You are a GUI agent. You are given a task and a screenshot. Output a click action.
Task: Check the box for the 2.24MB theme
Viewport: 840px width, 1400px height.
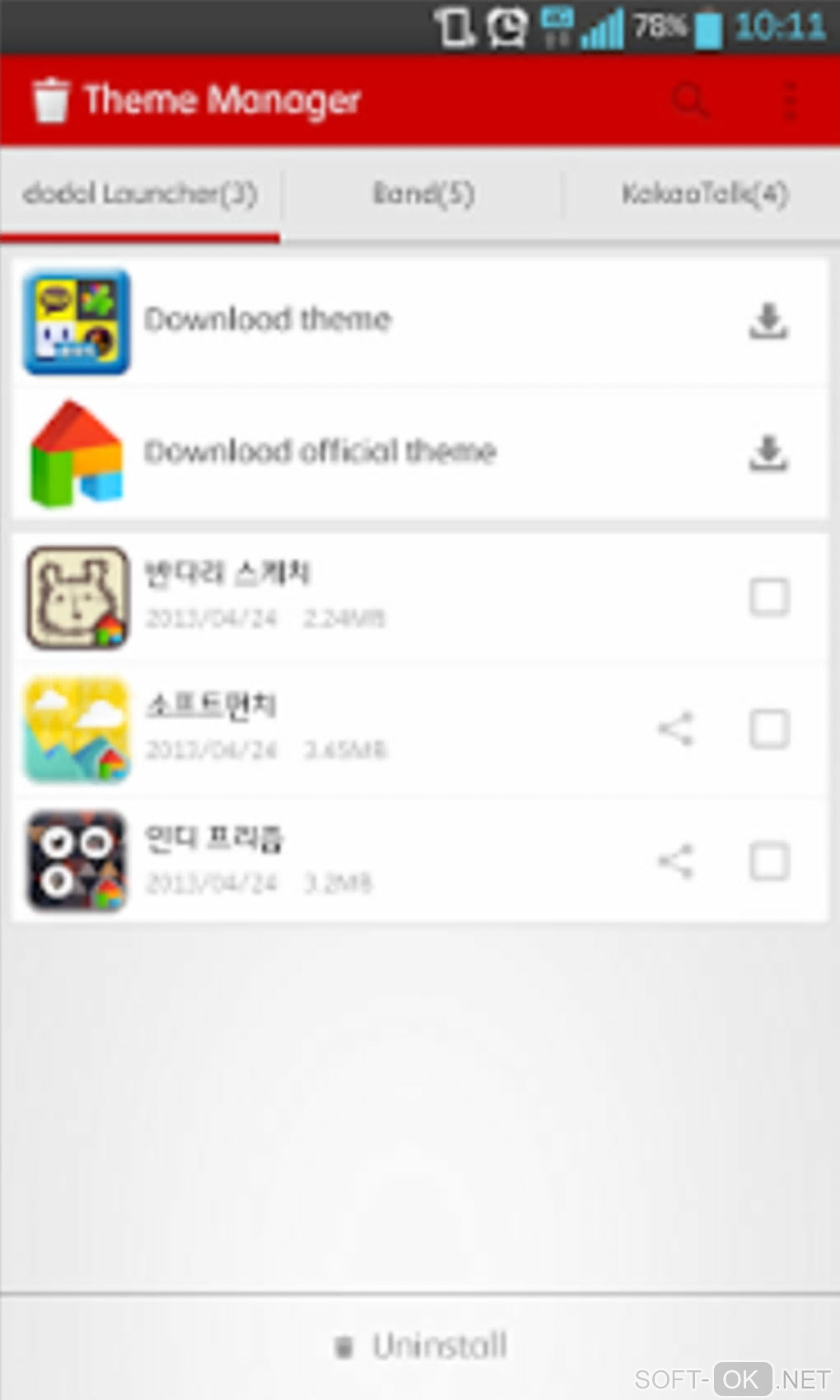[x=769, y=597]
